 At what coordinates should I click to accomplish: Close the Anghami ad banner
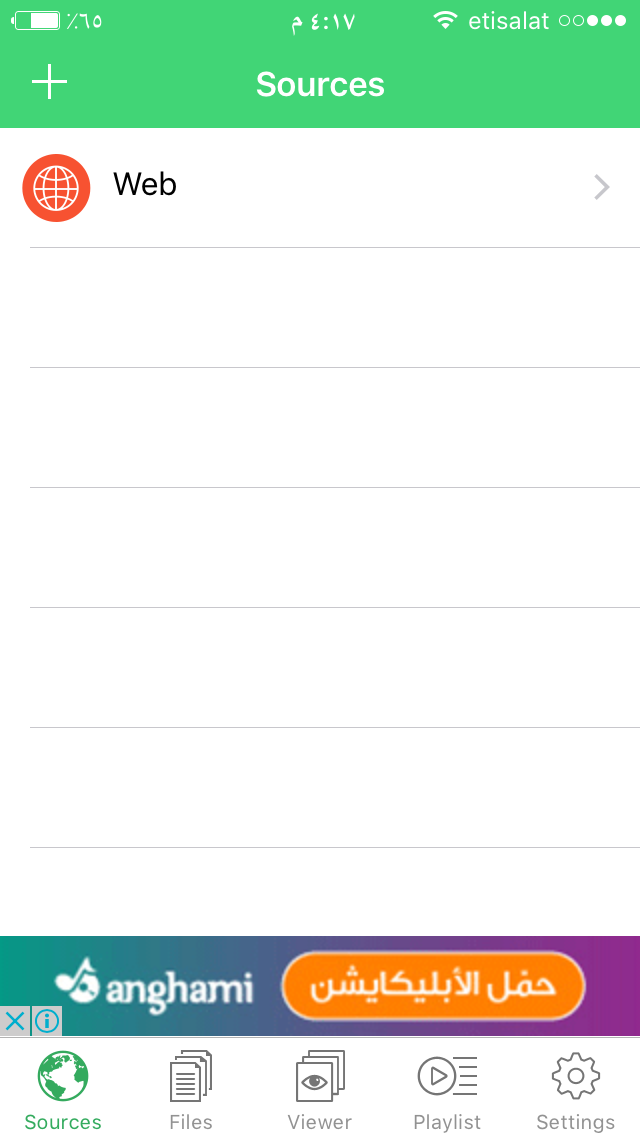tap(15, 1021)
